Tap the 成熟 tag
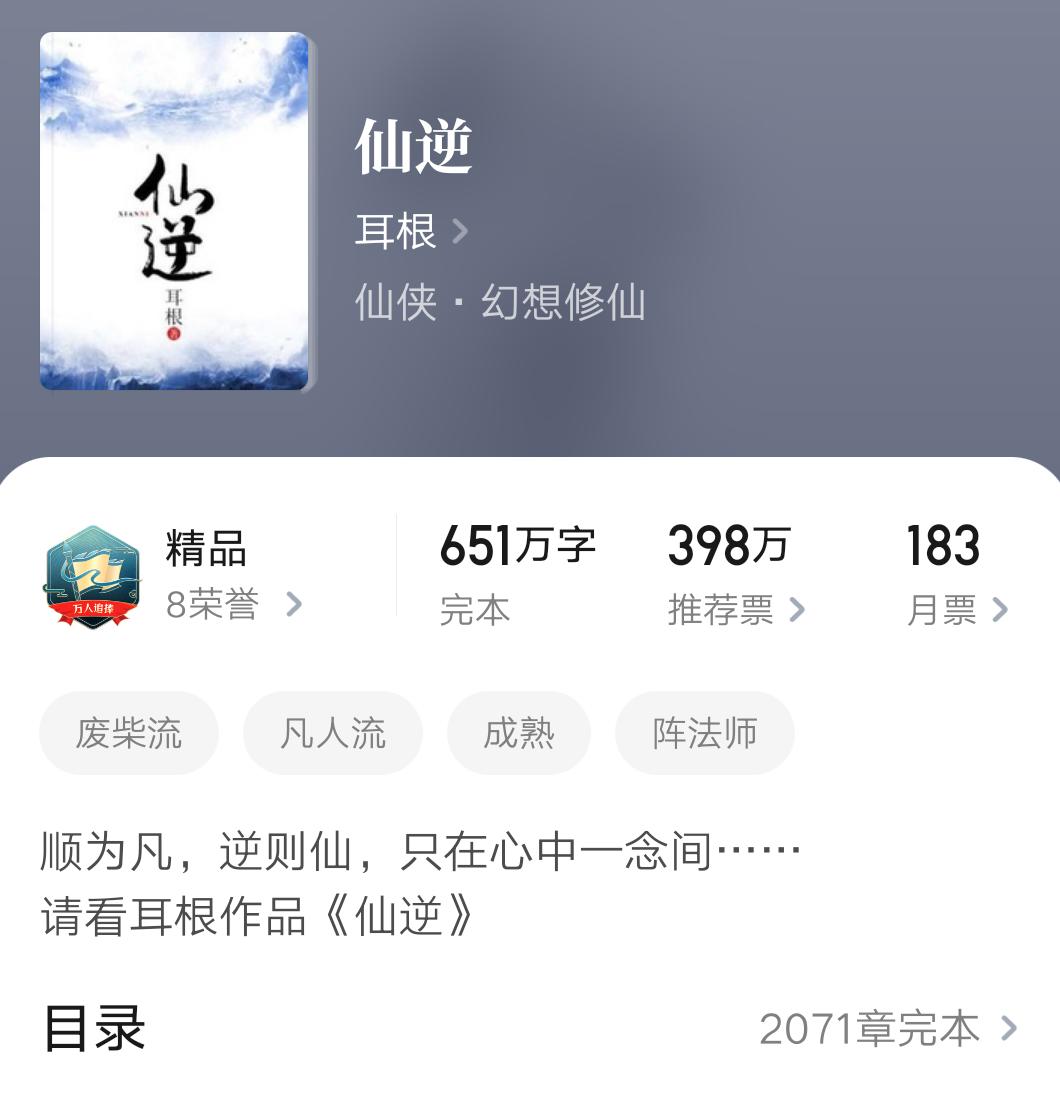The image size is (1060, 1101). [x=519, y=732]
